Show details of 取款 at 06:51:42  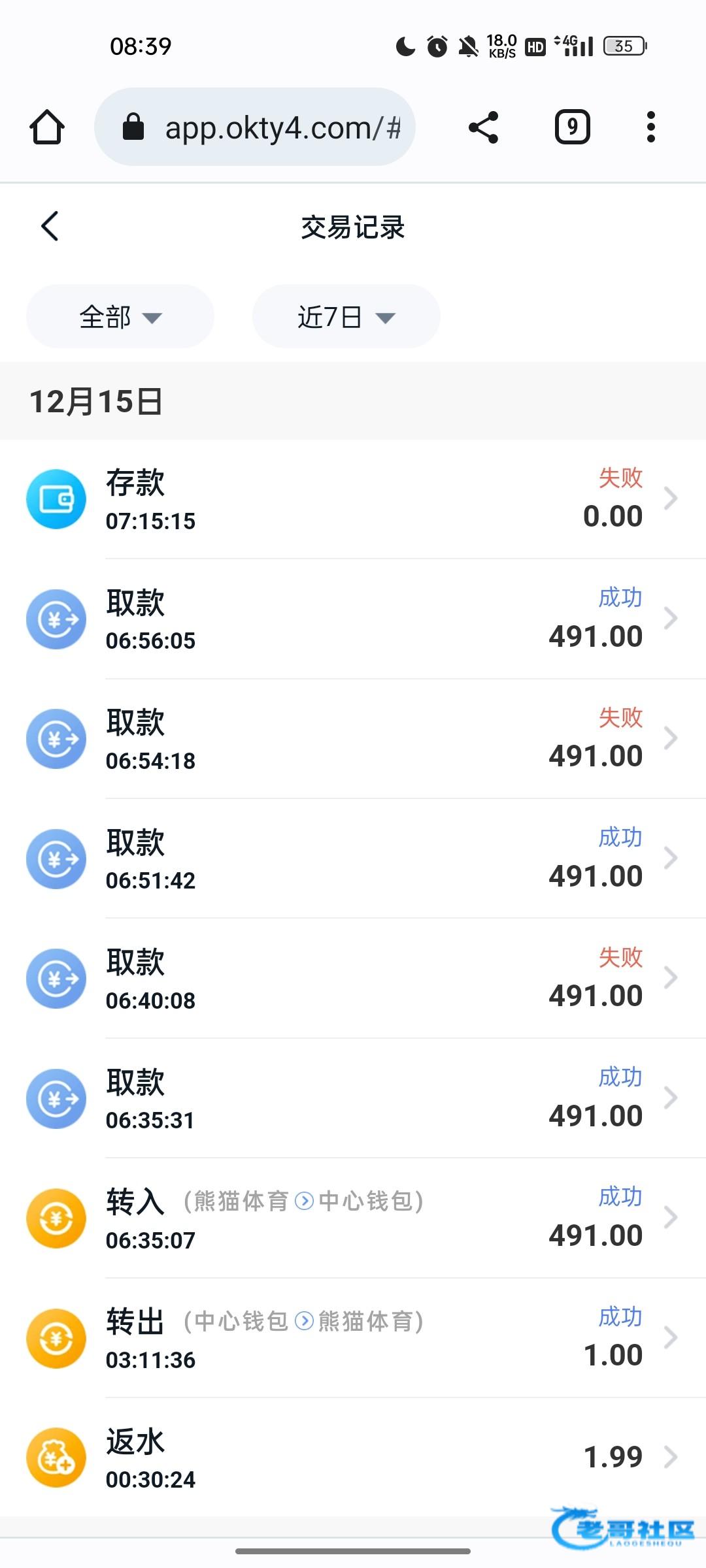click(353, 858)
